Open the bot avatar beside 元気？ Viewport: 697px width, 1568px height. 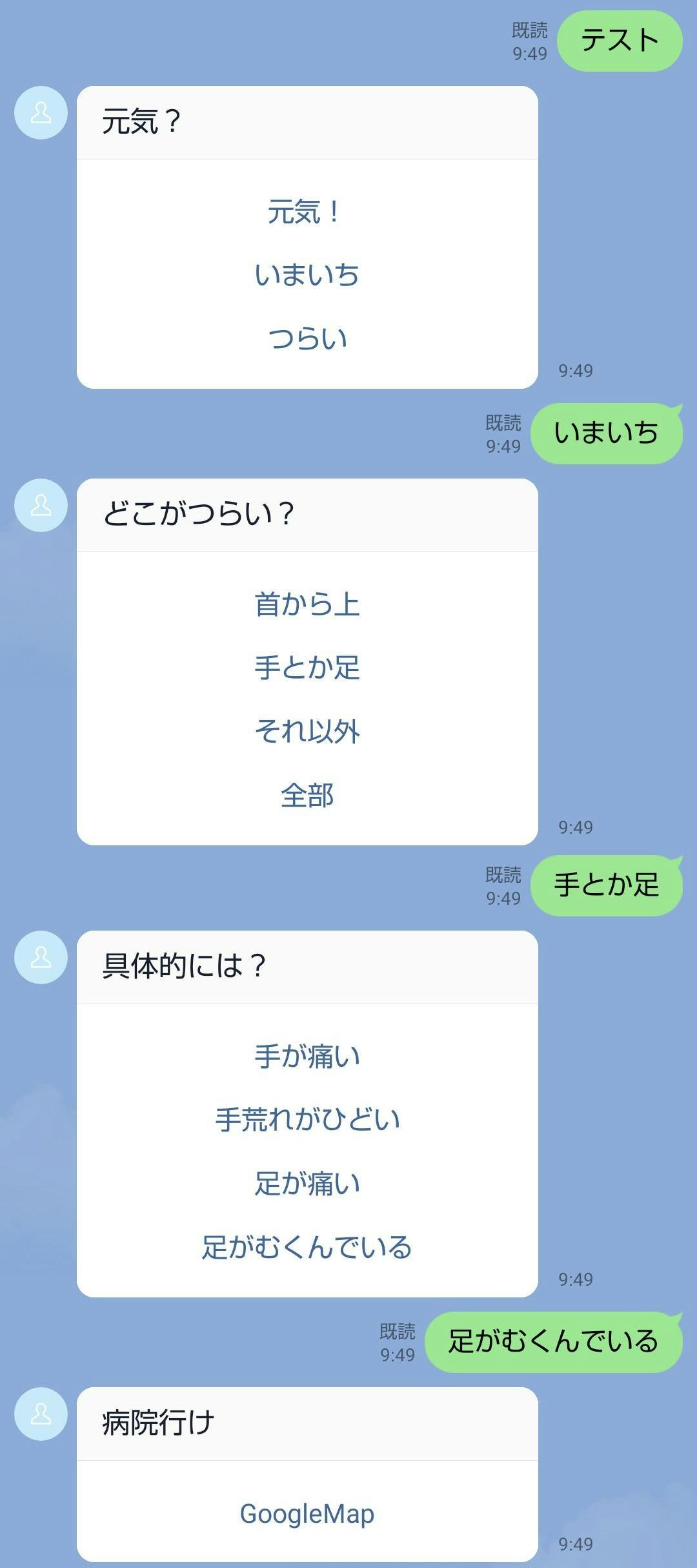(41, 112)
